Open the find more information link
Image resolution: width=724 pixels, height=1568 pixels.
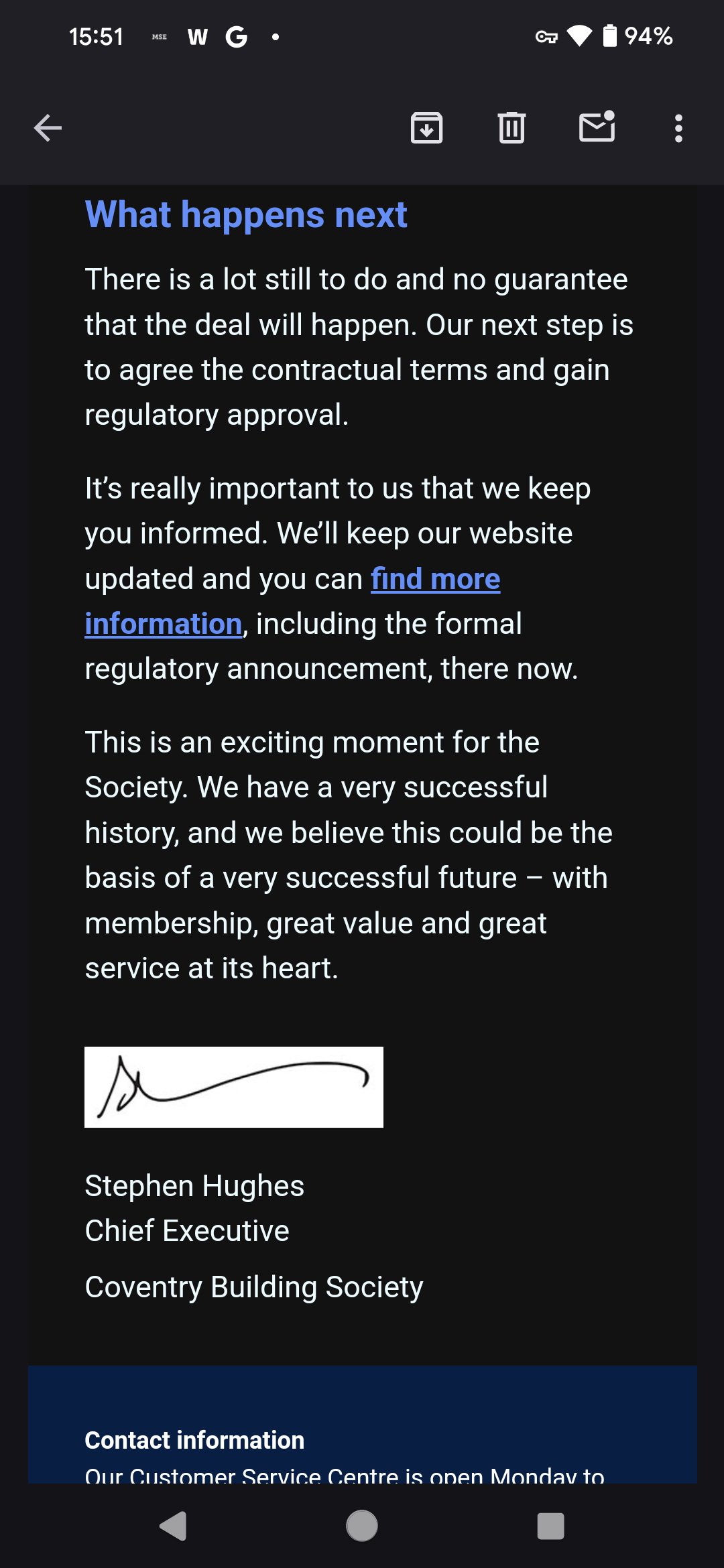tap(293, 601)
